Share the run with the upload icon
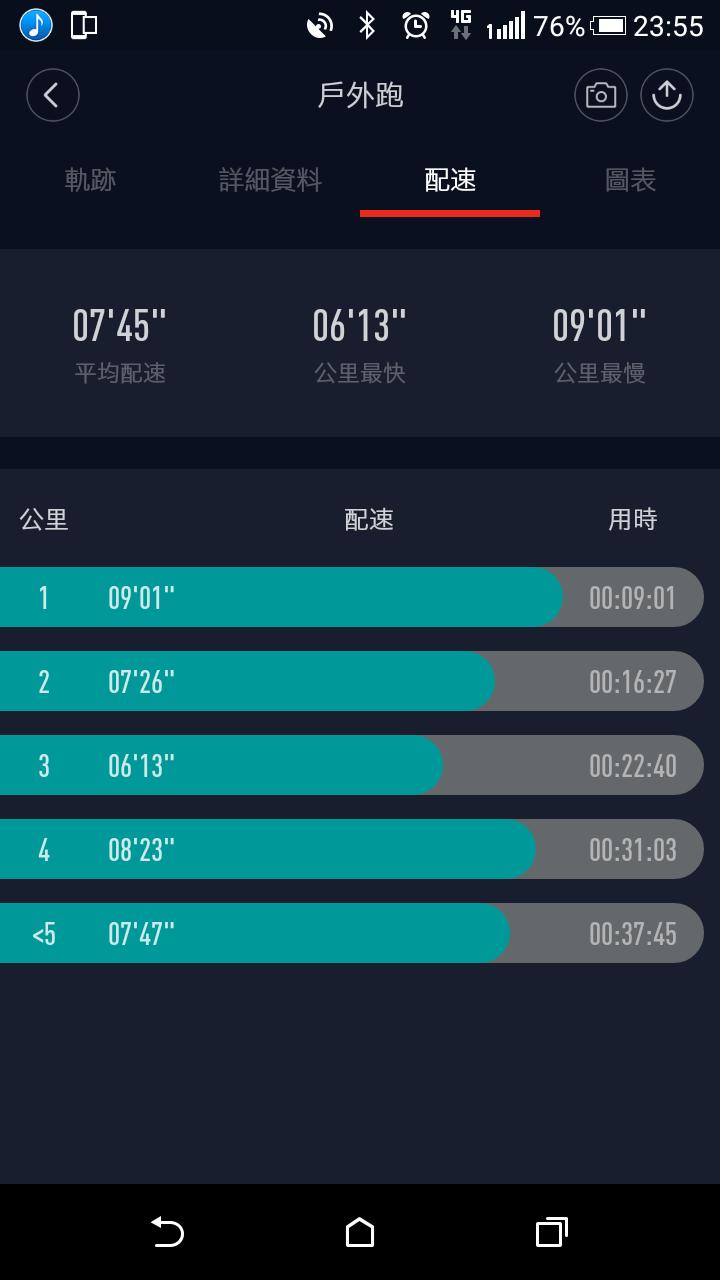This screenshot has height=1280, width=720. coord(667,96)
